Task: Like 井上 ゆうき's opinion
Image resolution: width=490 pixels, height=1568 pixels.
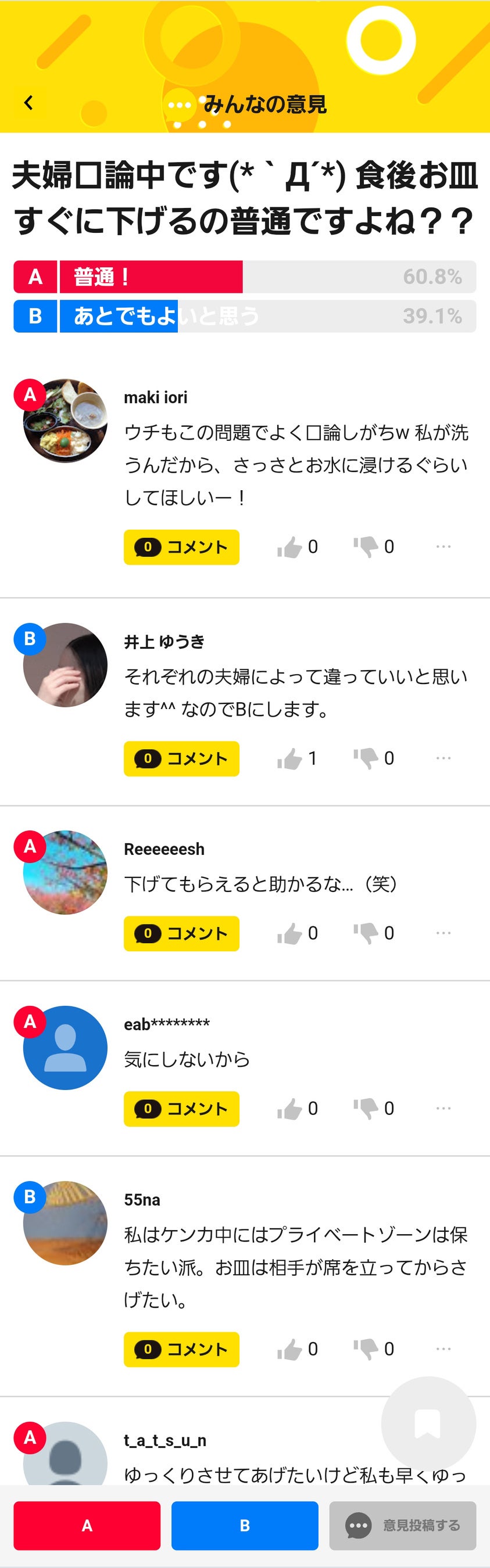Action: (290, 758)
